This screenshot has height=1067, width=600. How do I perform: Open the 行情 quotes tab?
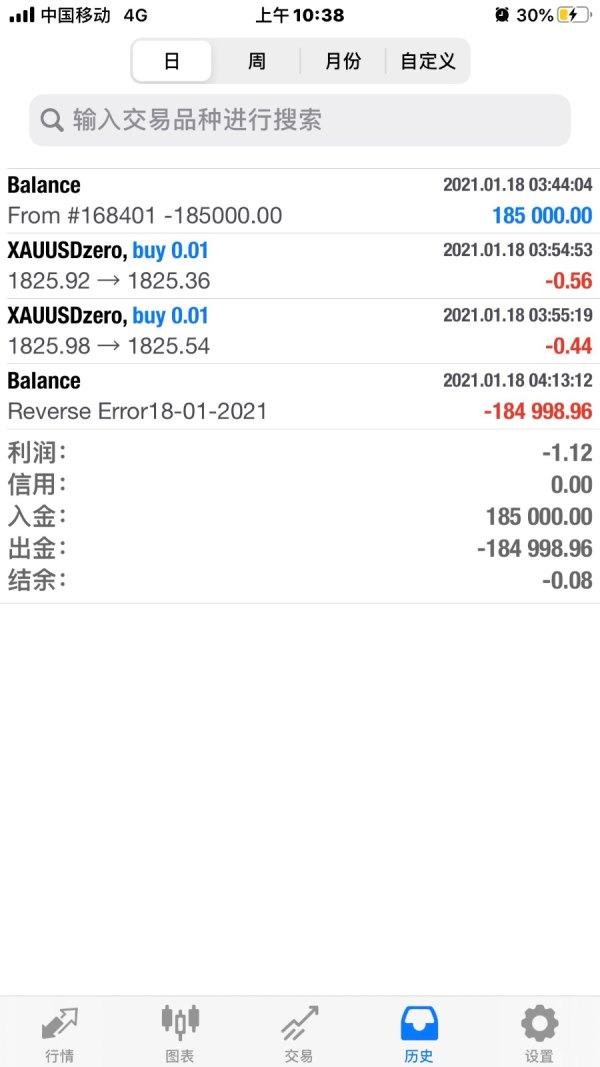(x=60, y=1033)
